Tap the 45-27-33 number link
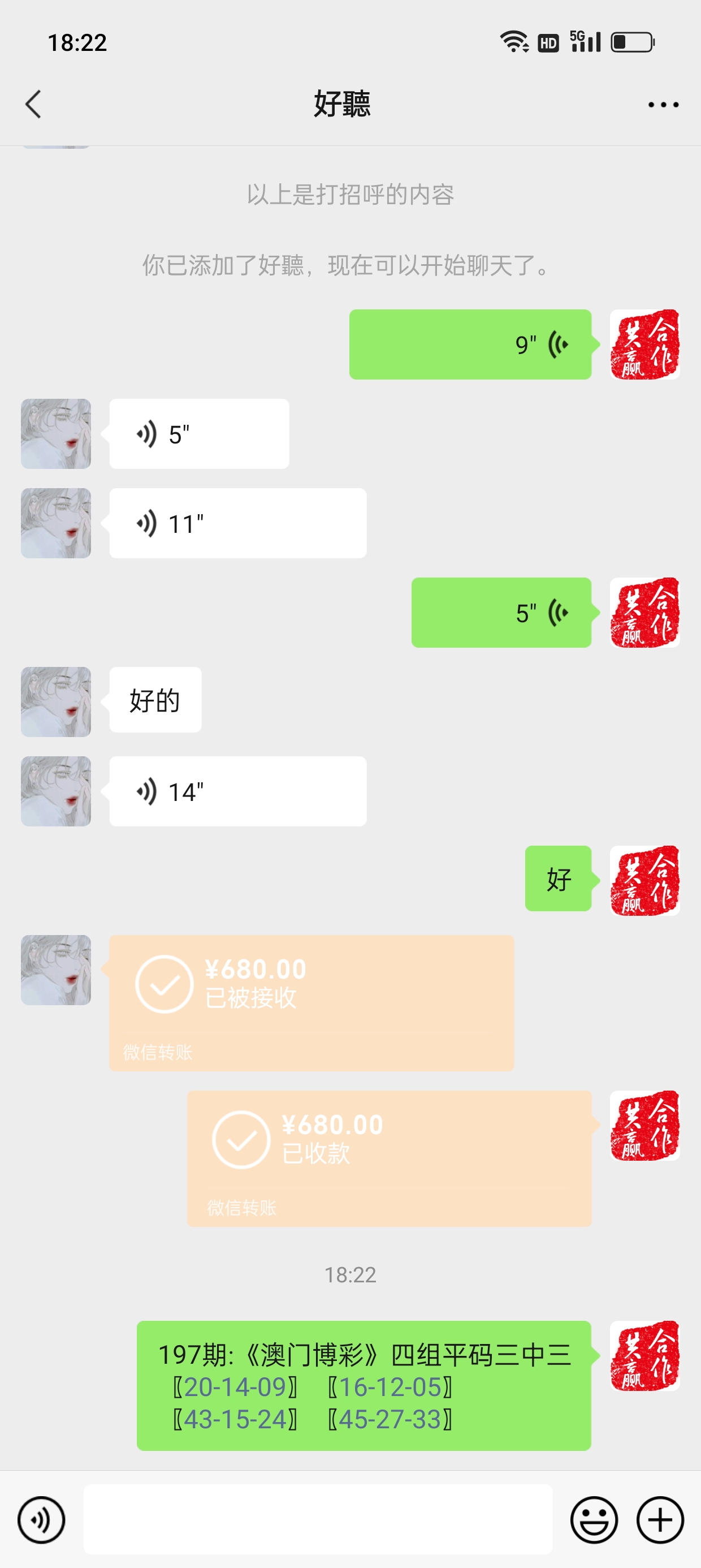The width and height of the screenshot is (701, 1568). [x=390, y=1419]
